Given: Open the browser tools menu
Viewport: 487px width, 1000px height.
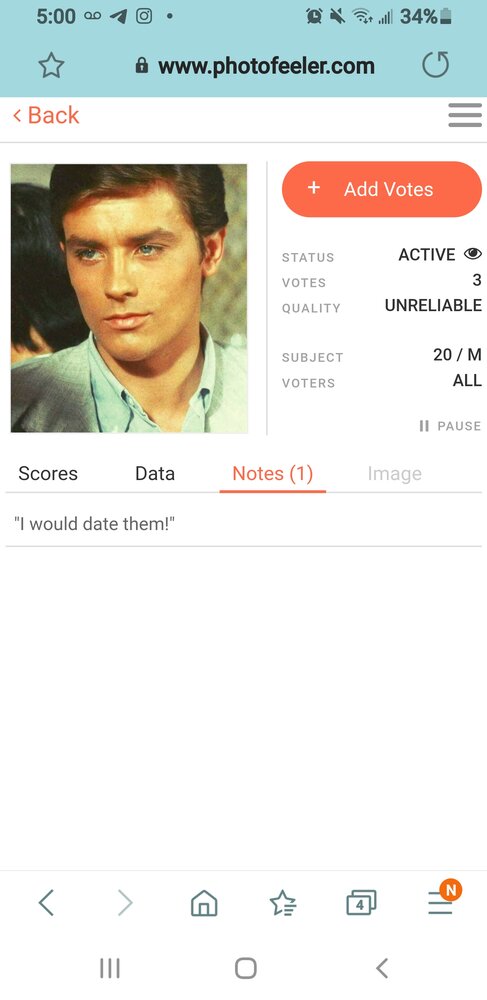Looking at the screenshot, I should pos(440,902).
